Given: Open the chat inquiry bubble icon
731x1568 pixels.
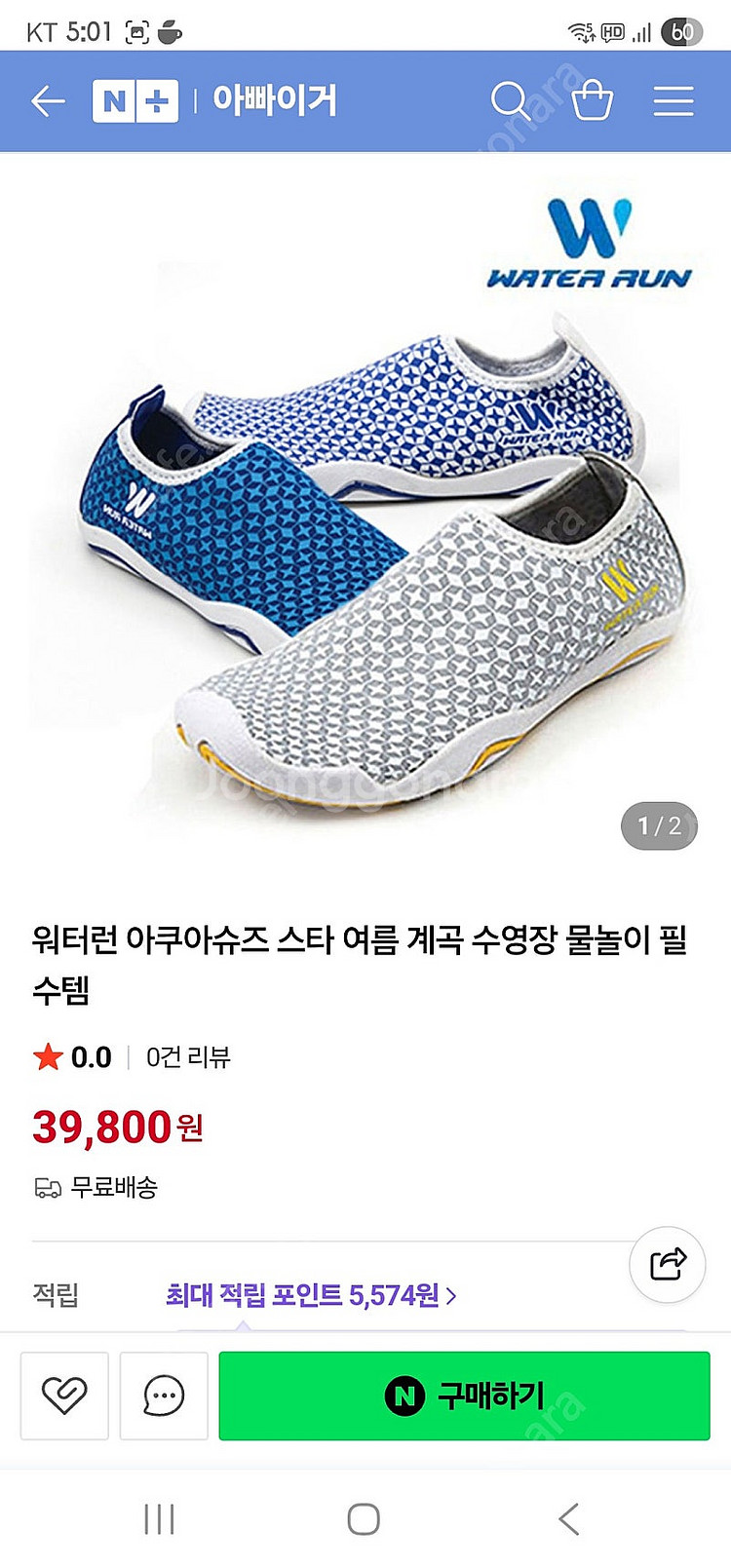Looking at the screenshot, I should pyautogui.click(x=164, y=1396).
